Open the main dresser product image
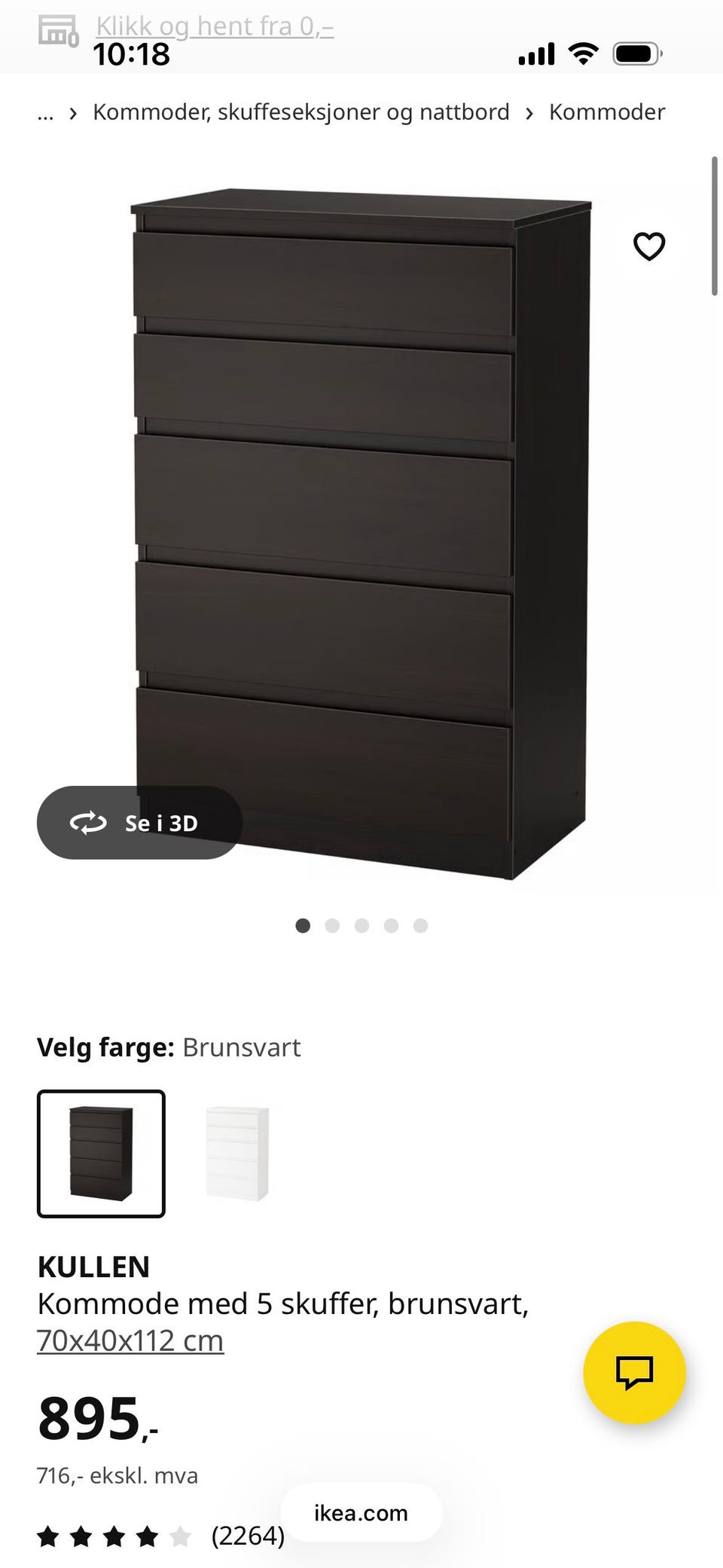This screenshot has width=723, height=1568. click(x=361, y=527)
